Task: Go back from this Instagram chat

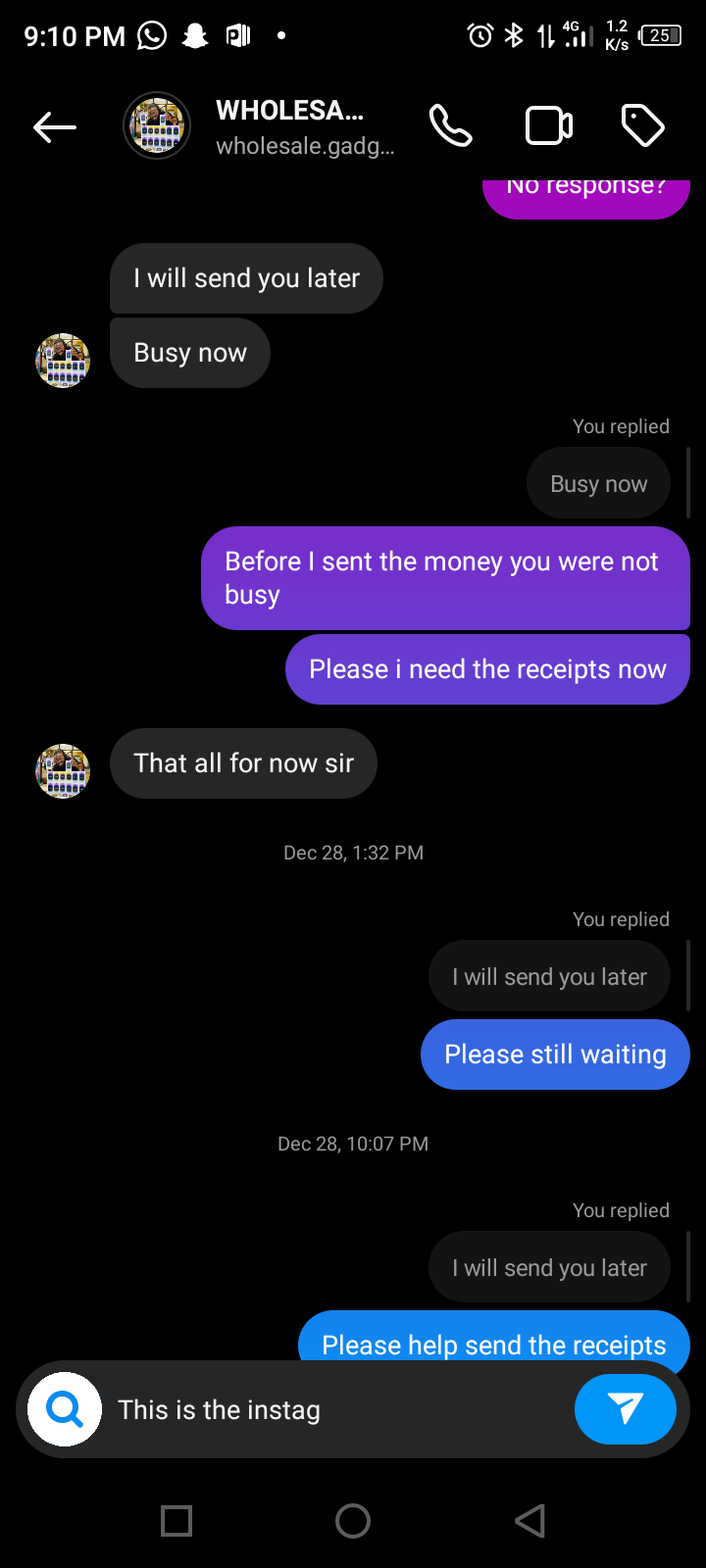Action: (x=55, y=126)
